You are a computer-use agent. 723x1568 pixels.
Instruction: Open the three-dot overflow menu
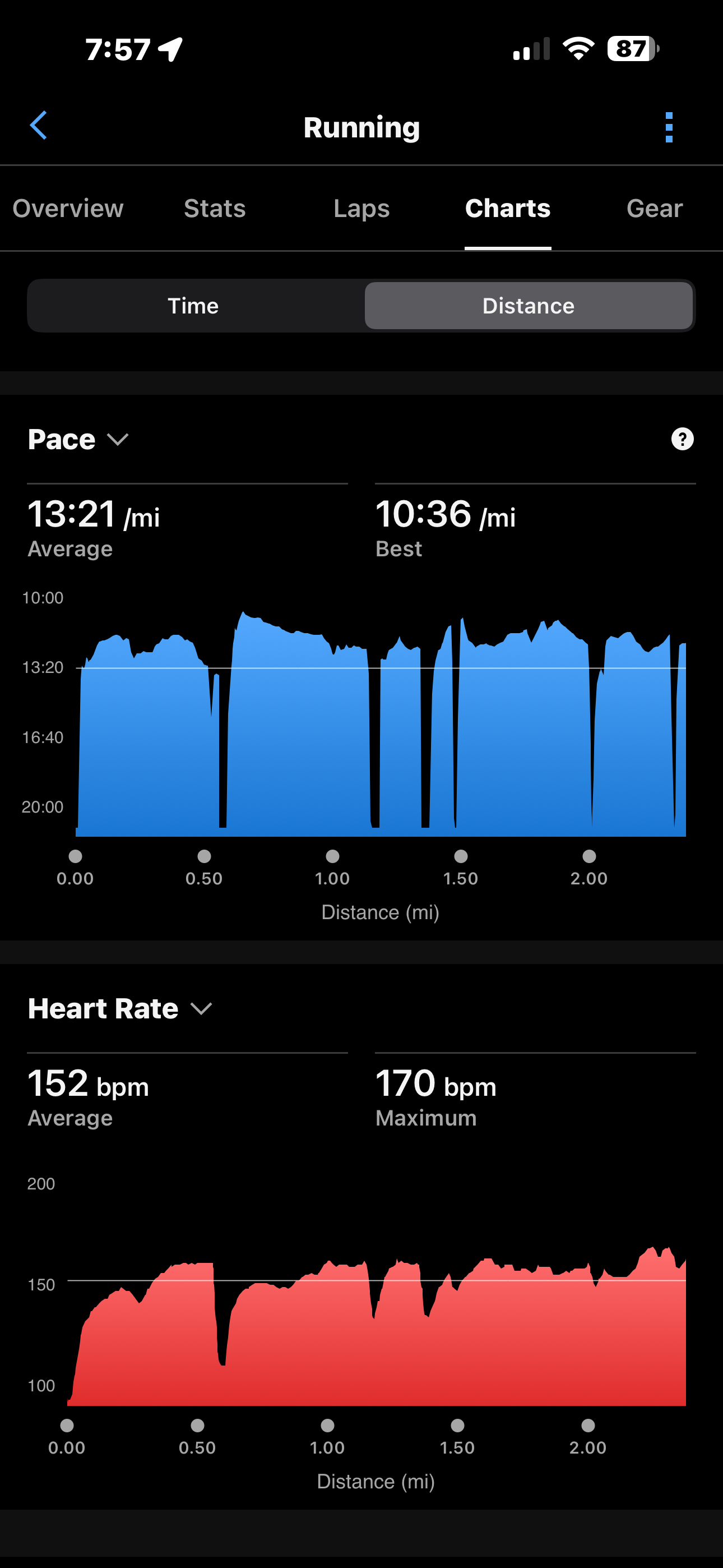pos(669,127)
